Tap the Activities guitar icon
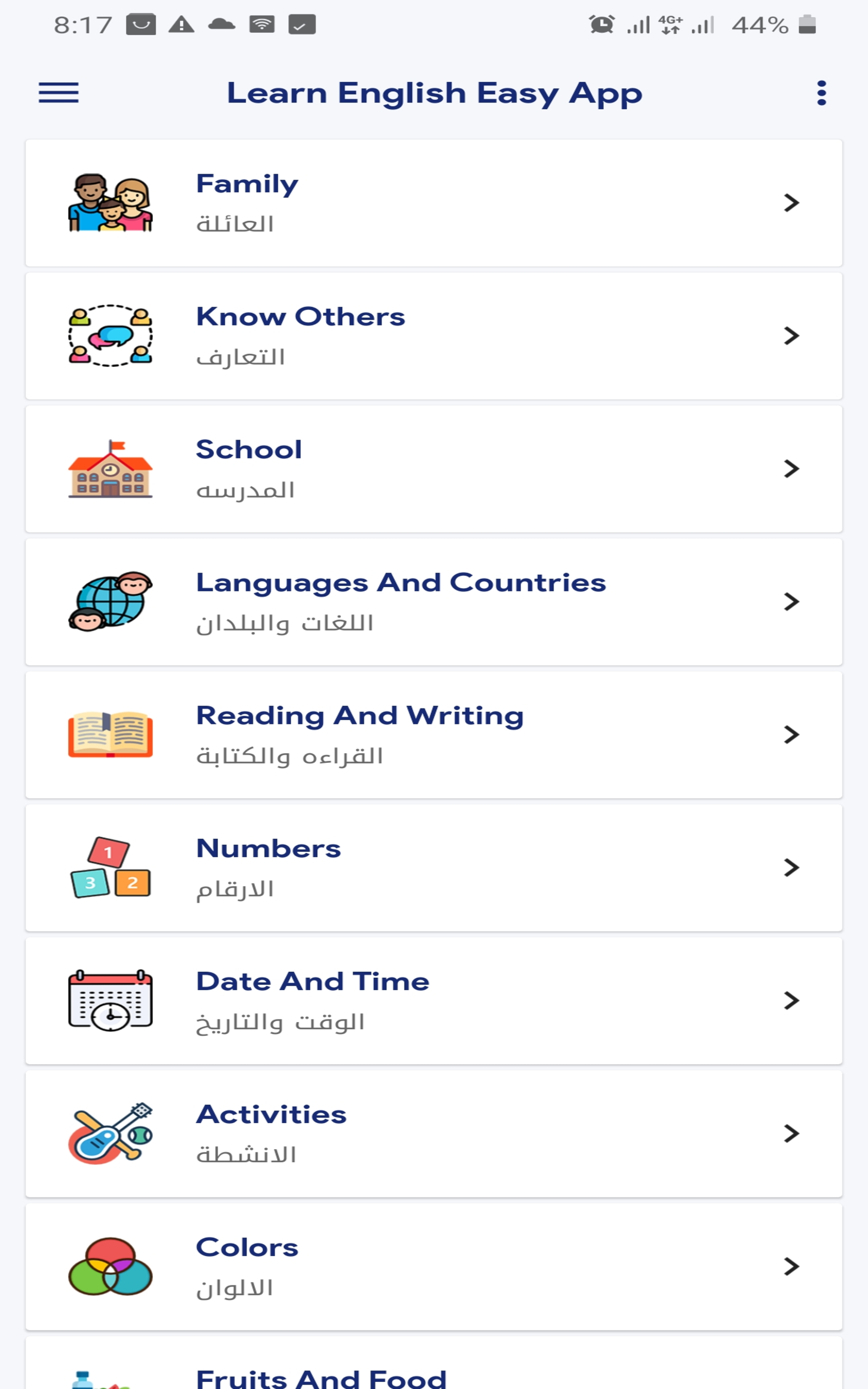 [109, 1133]
